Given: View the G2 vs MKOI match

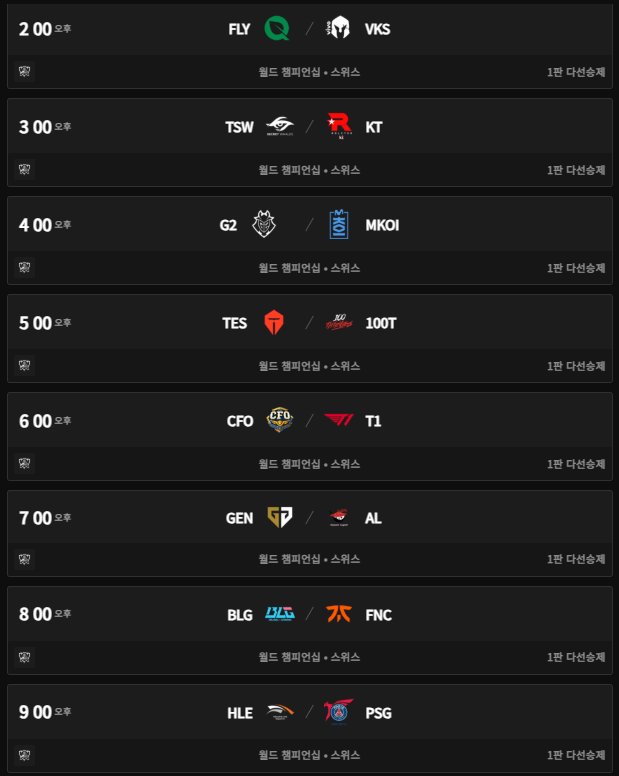Looking at the screenshot, I should tap(309, 225).
